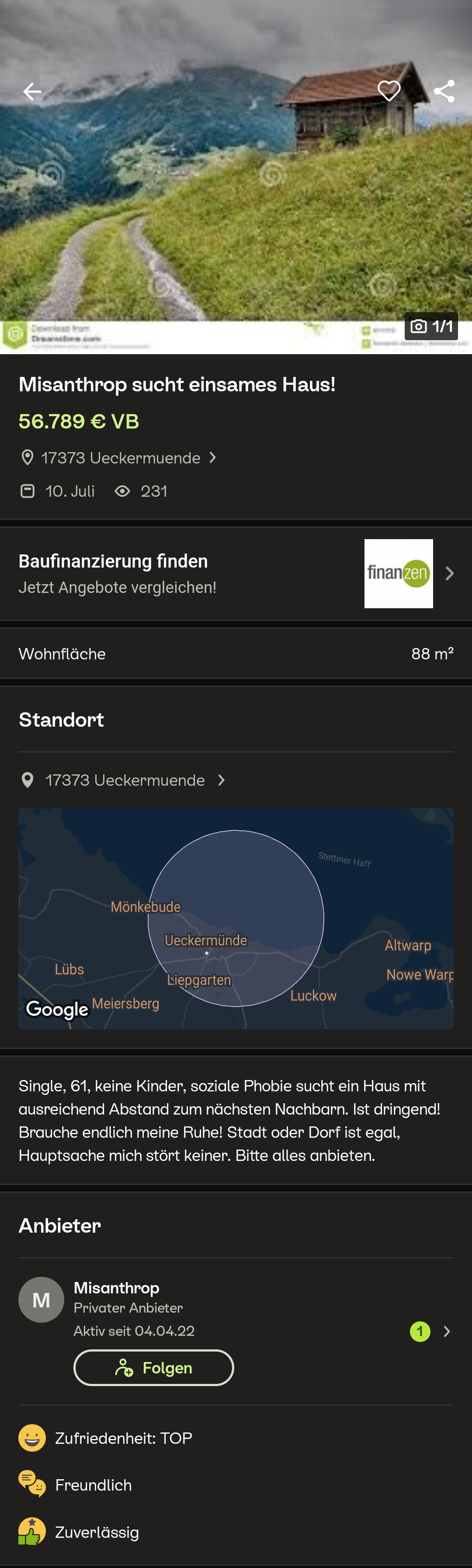This screenshot has height=1568, width=472.
Task: Open the listing photo in full view
Action: click(x=236, y=201)
